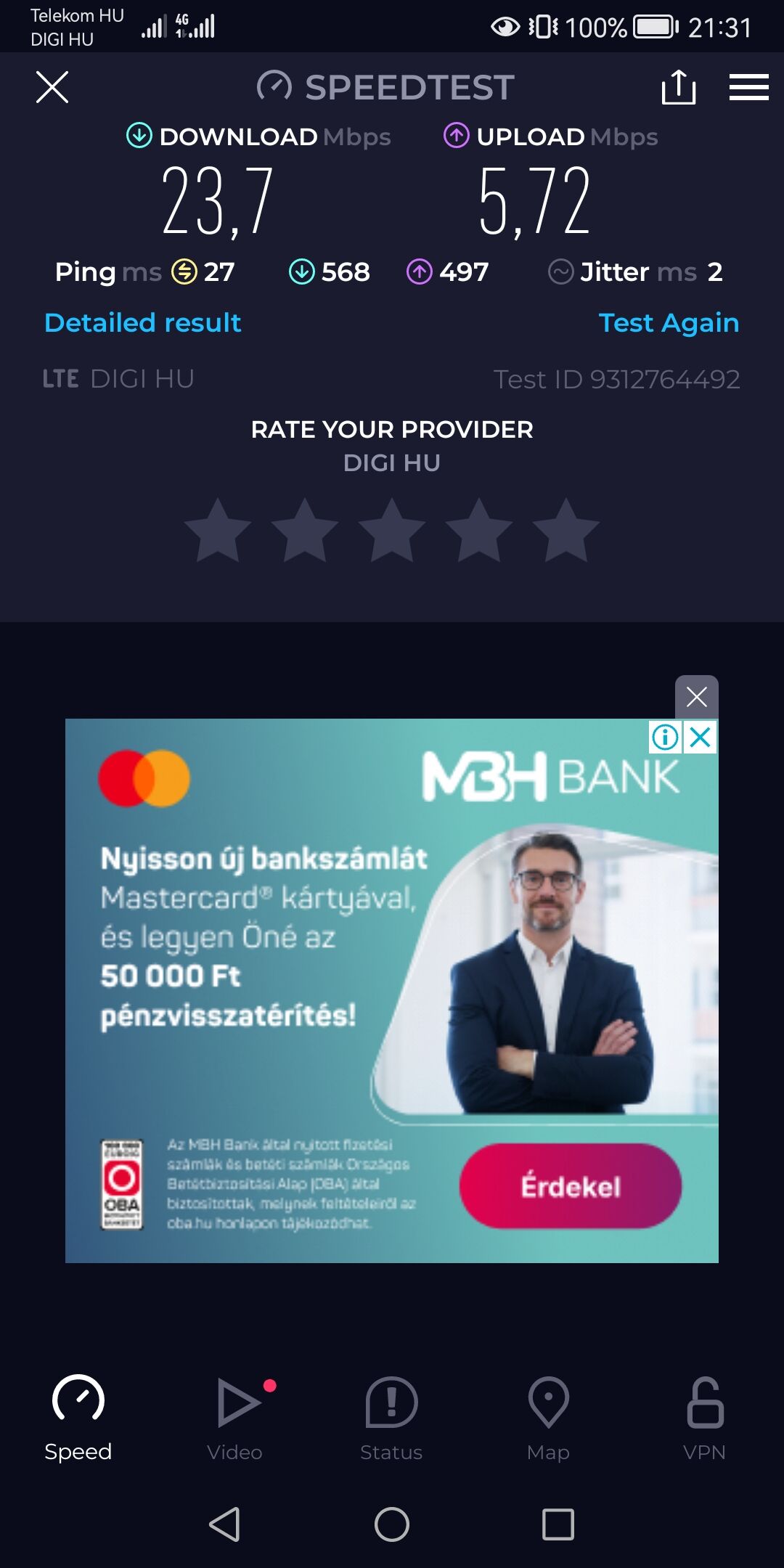The height and width of the screenshot is (1568, 784).
Task: Open the hamburger menu
Action: tap(748, 88)
